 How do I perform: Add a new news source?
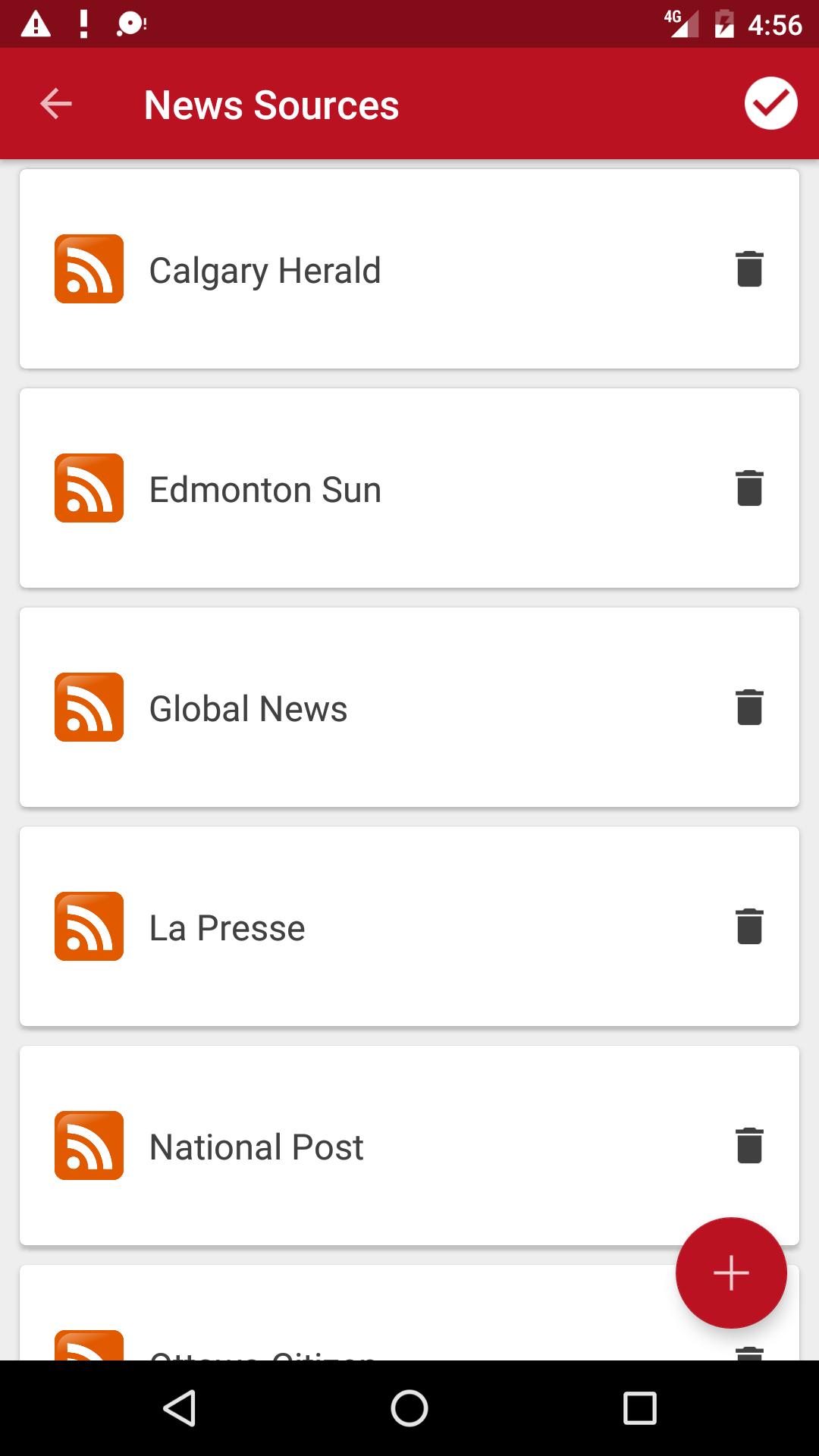[731, 1272]
